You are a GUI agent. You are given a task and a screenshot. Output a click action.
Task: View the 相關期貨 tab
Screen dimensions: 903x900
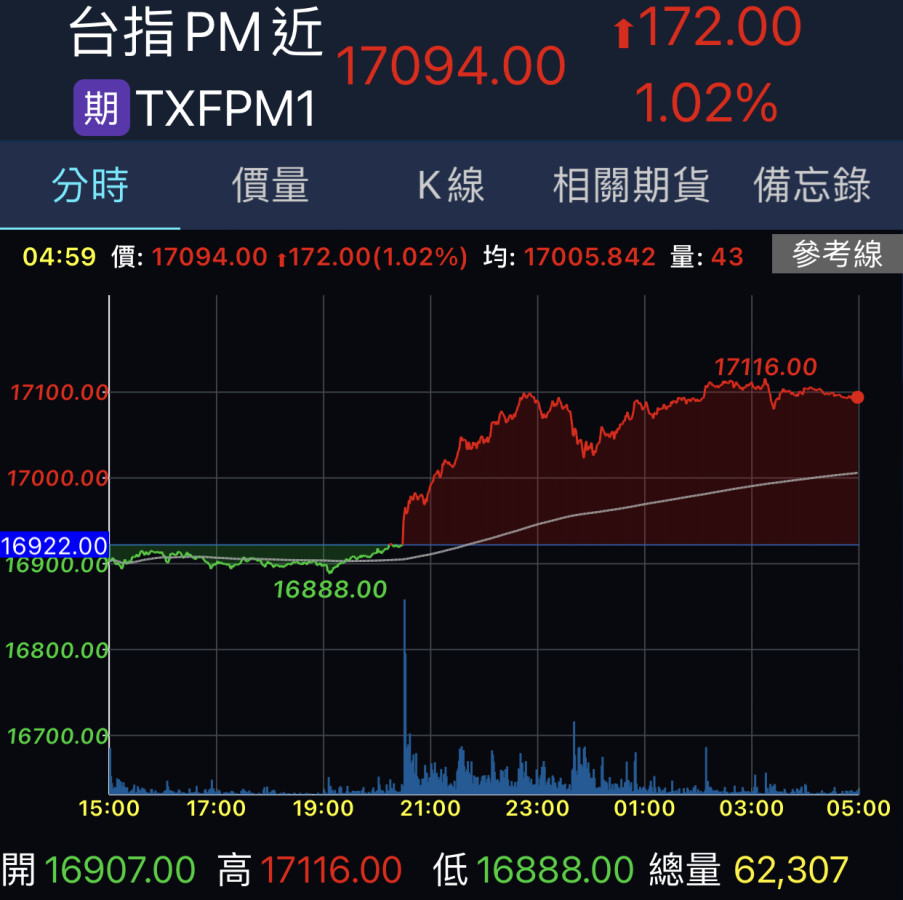[x=631, y=186]
